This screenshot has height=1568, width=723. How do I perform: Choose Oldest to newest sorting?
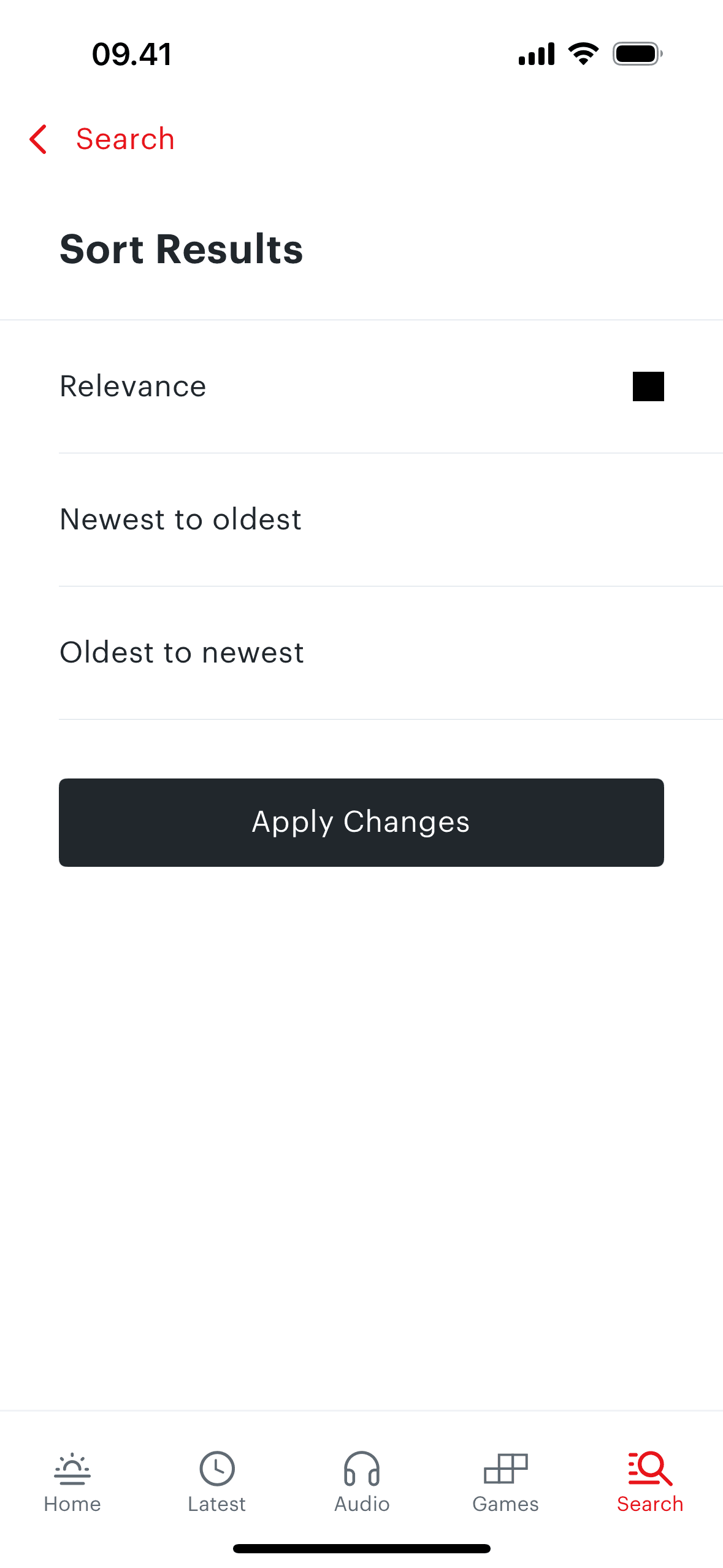pyautogui.click(x=361, y=653)
